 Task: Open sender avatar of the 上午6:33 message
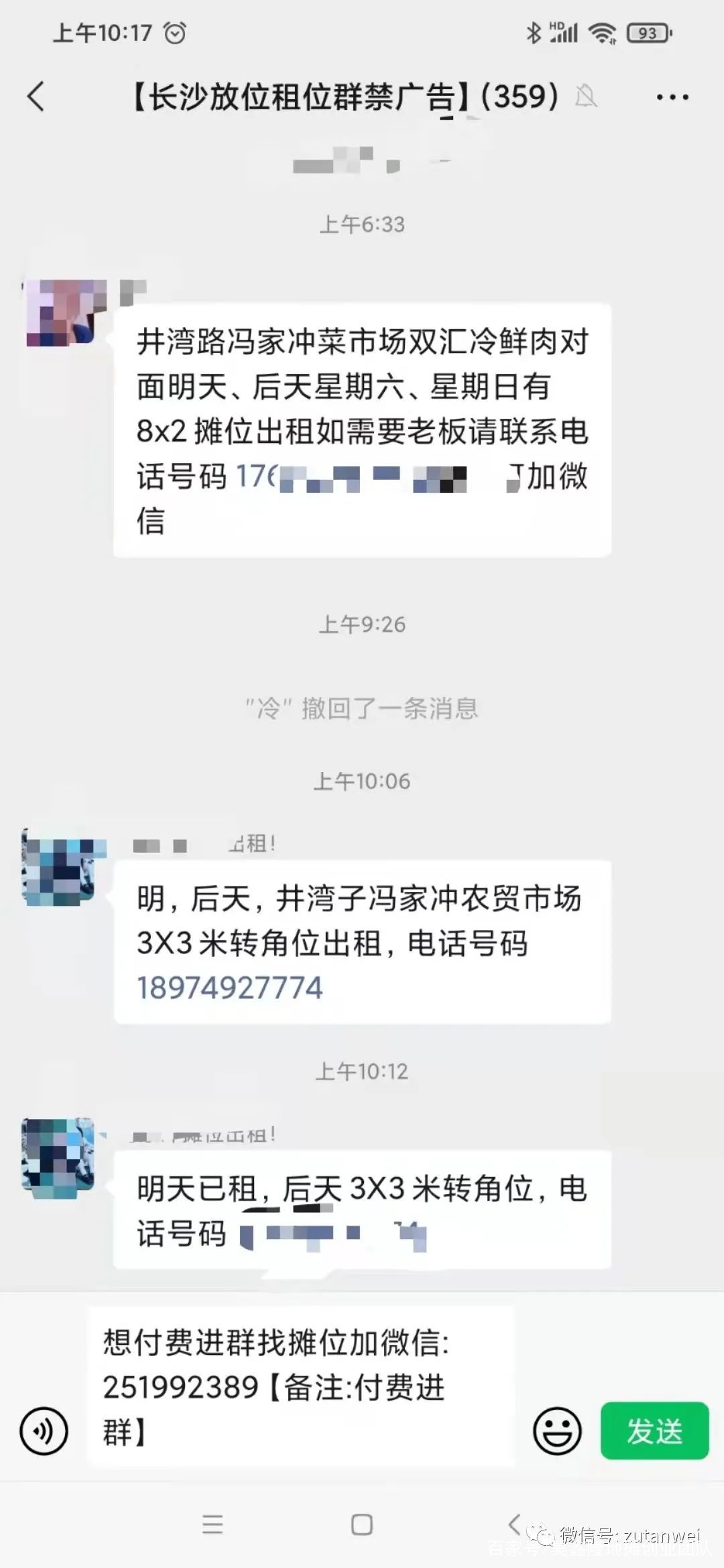coord(66,314)
